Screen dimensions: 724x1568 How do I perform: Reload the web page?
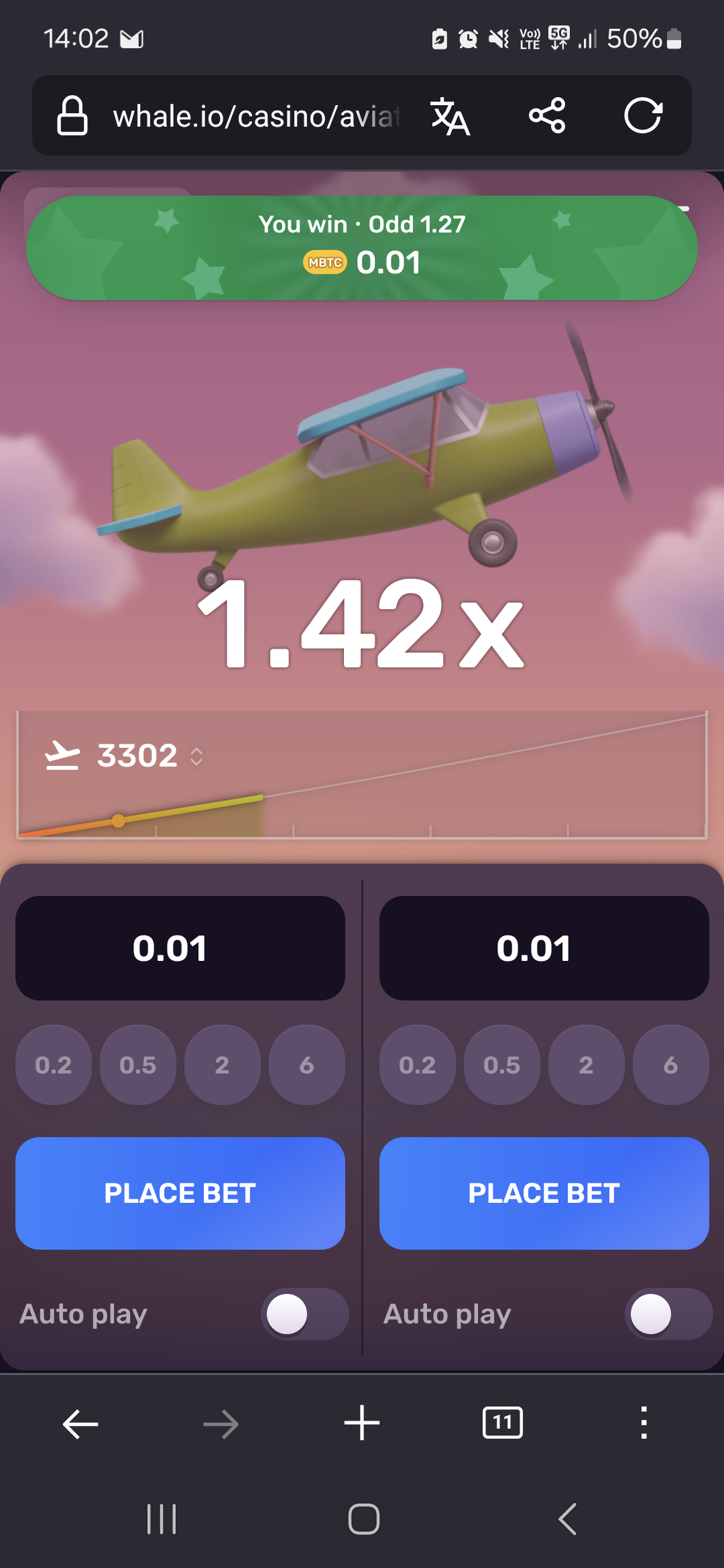click(643, 116)
